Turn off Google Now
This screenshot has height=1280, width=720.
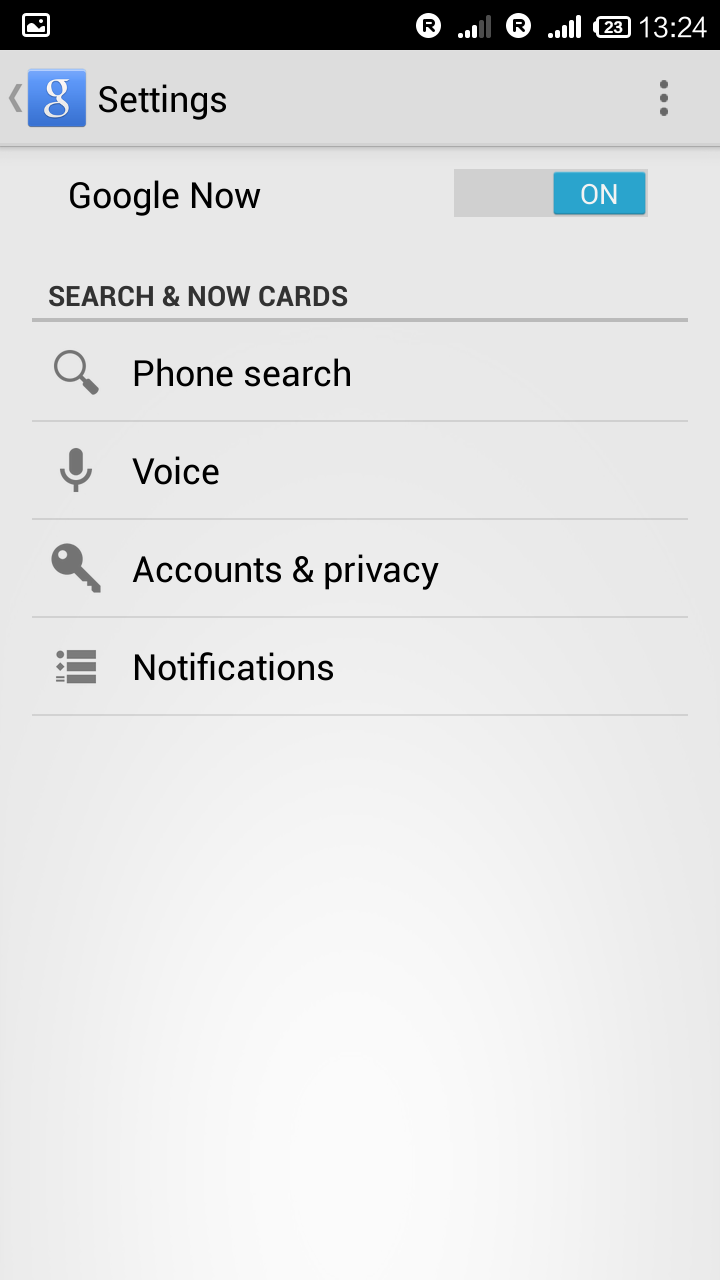tap(550, 194)
